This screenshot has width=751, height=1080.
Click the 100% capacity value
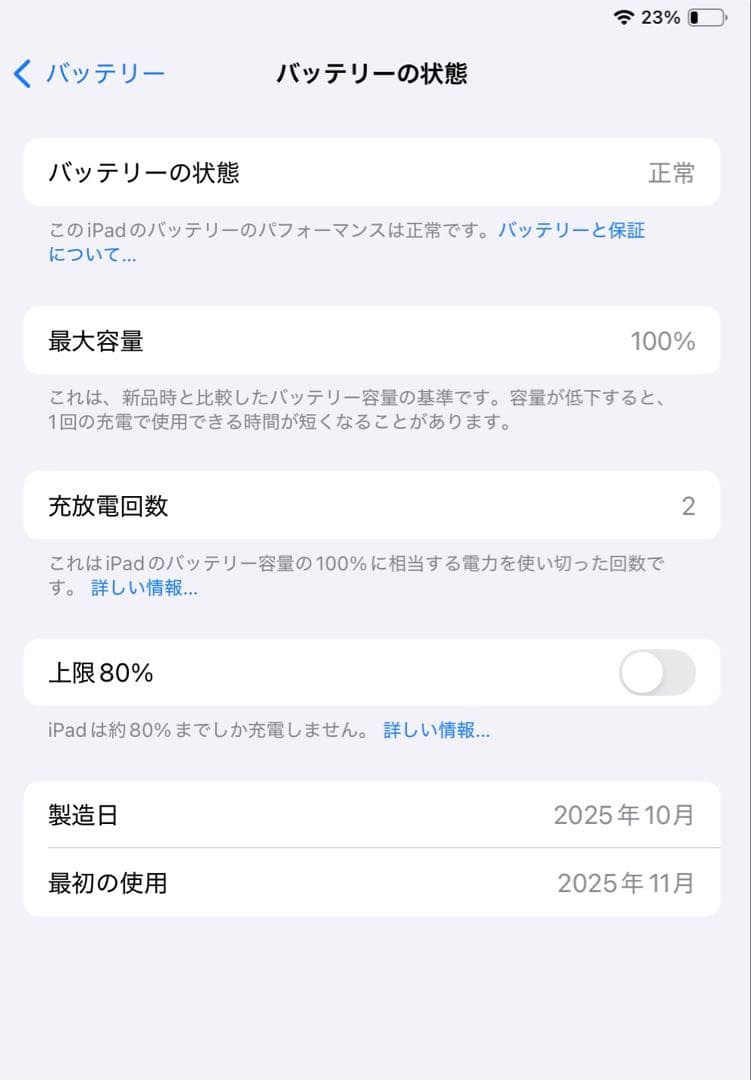[665, 341]
